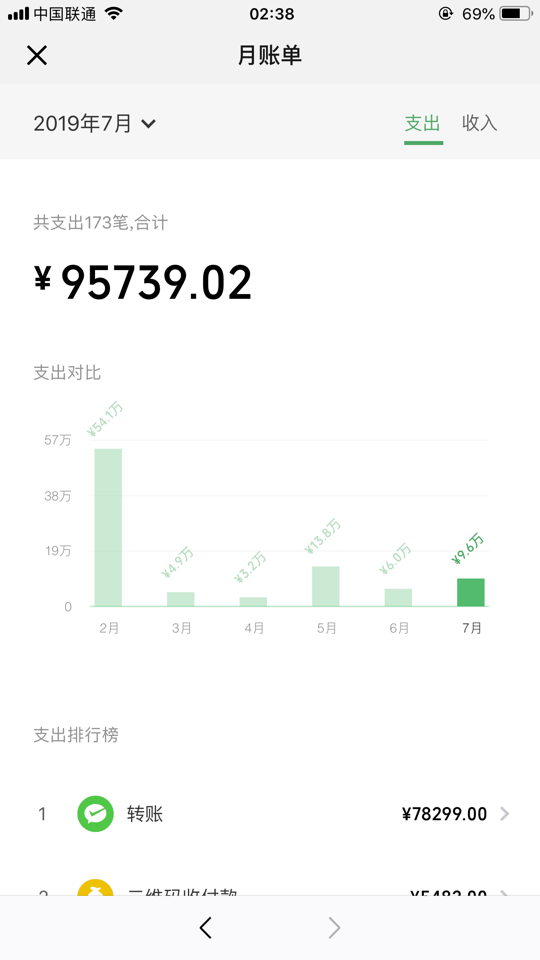Go back using the bottom left arrow
This screenshot has height=960, width=540.
click(206, 928)
